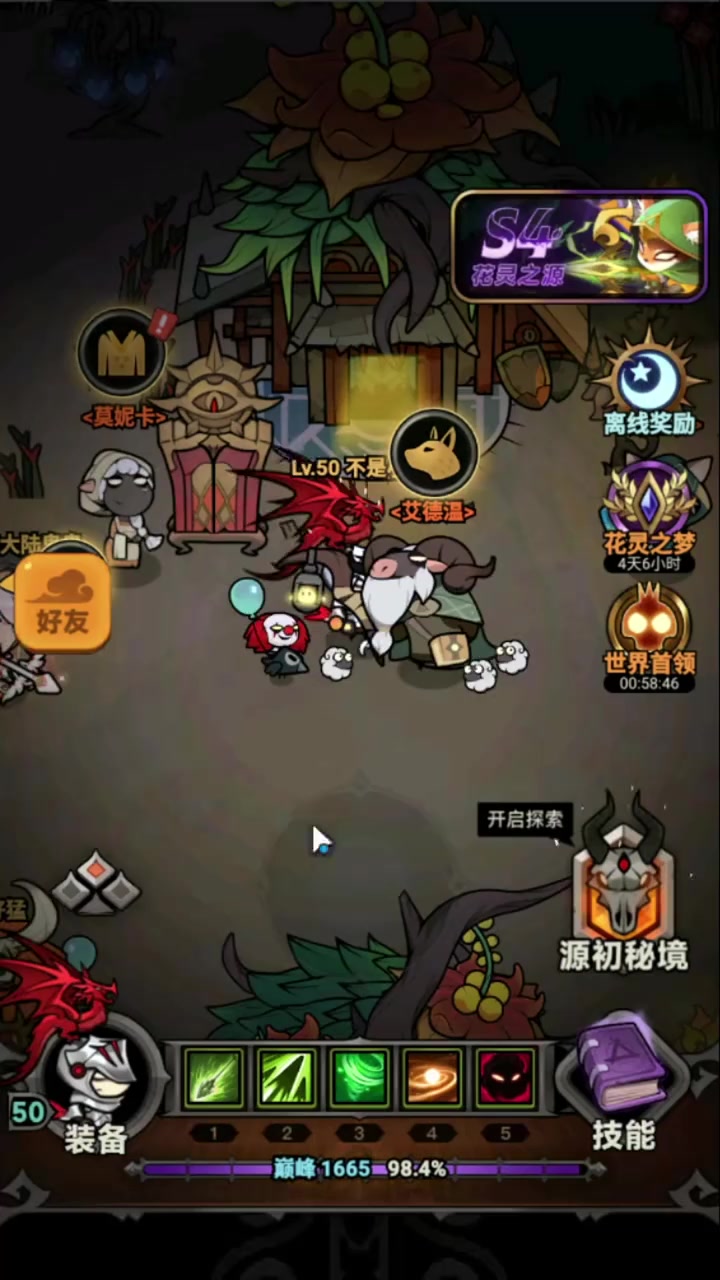This screenshot has width=720, height=1280.
Task: Select skill slot 1
Action: click(213, 1078)
